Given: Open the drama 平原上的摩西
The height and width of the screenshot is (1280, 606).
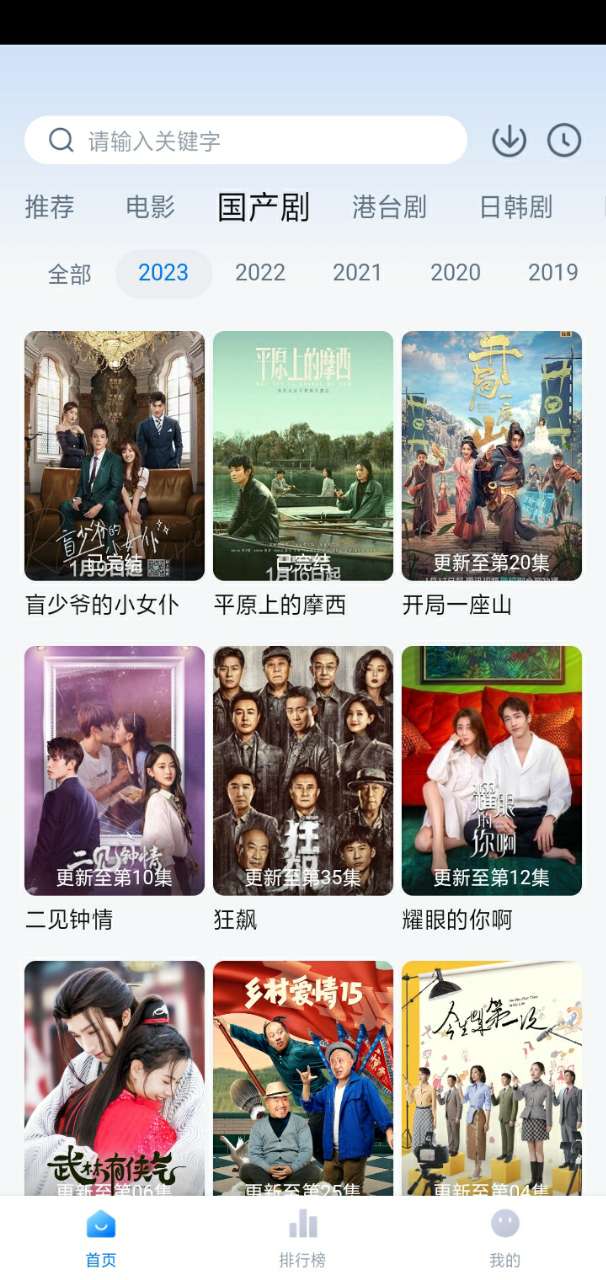Looking at the screenshot, I should (x=303, y=456).
